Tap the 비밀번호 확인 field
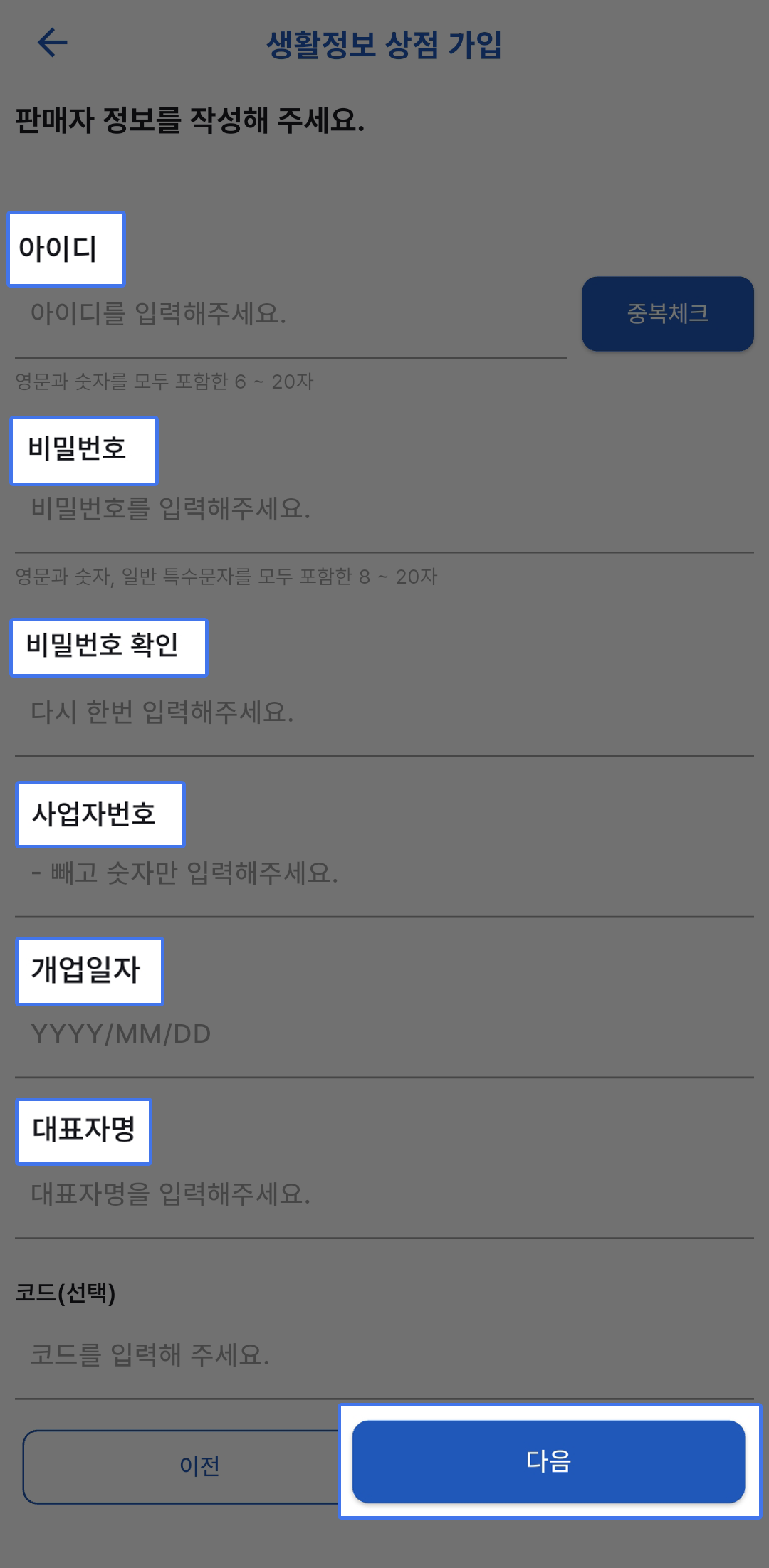Screen dimensions: 769x1568 coord(384,712)
